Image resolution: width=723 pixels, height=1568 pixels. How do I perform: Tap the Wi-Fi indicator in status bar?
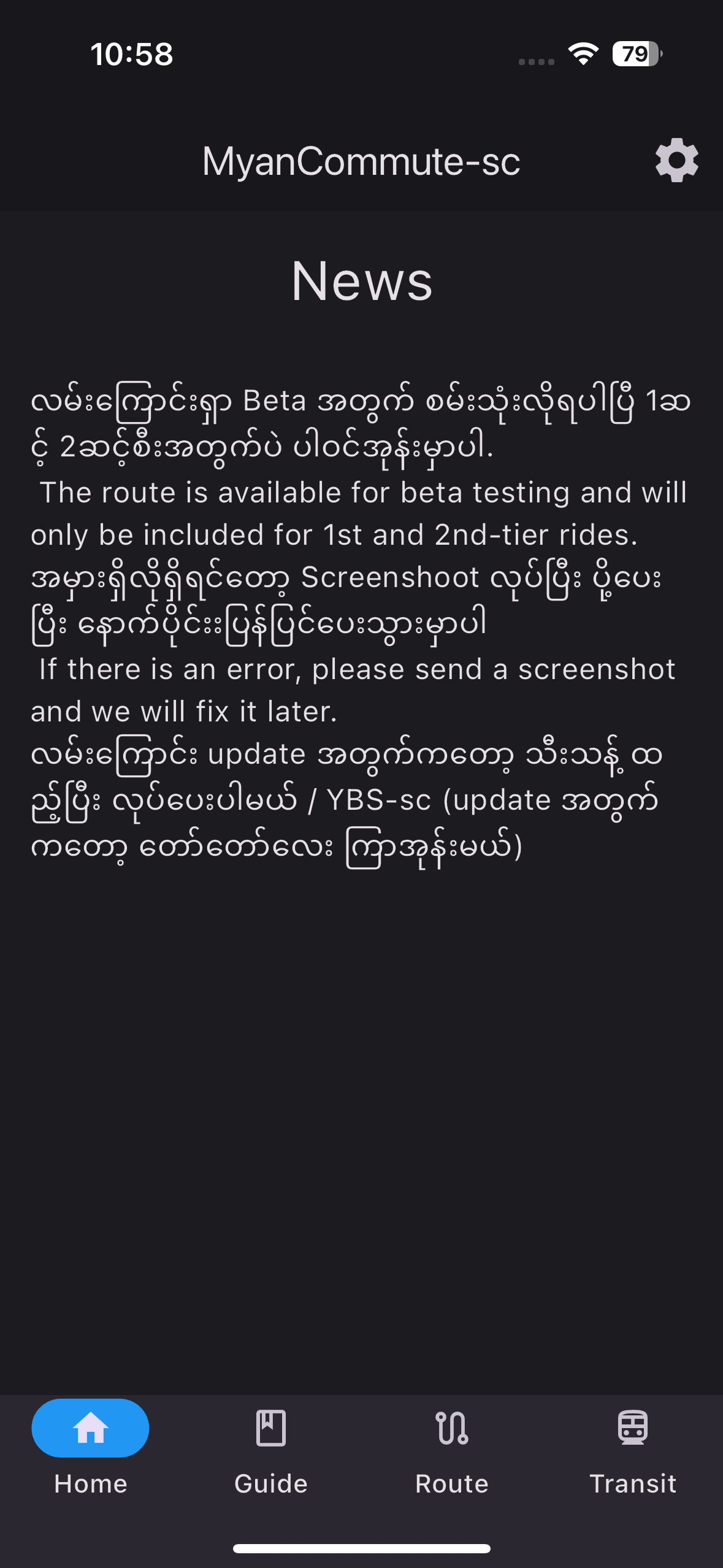point(581,55)
